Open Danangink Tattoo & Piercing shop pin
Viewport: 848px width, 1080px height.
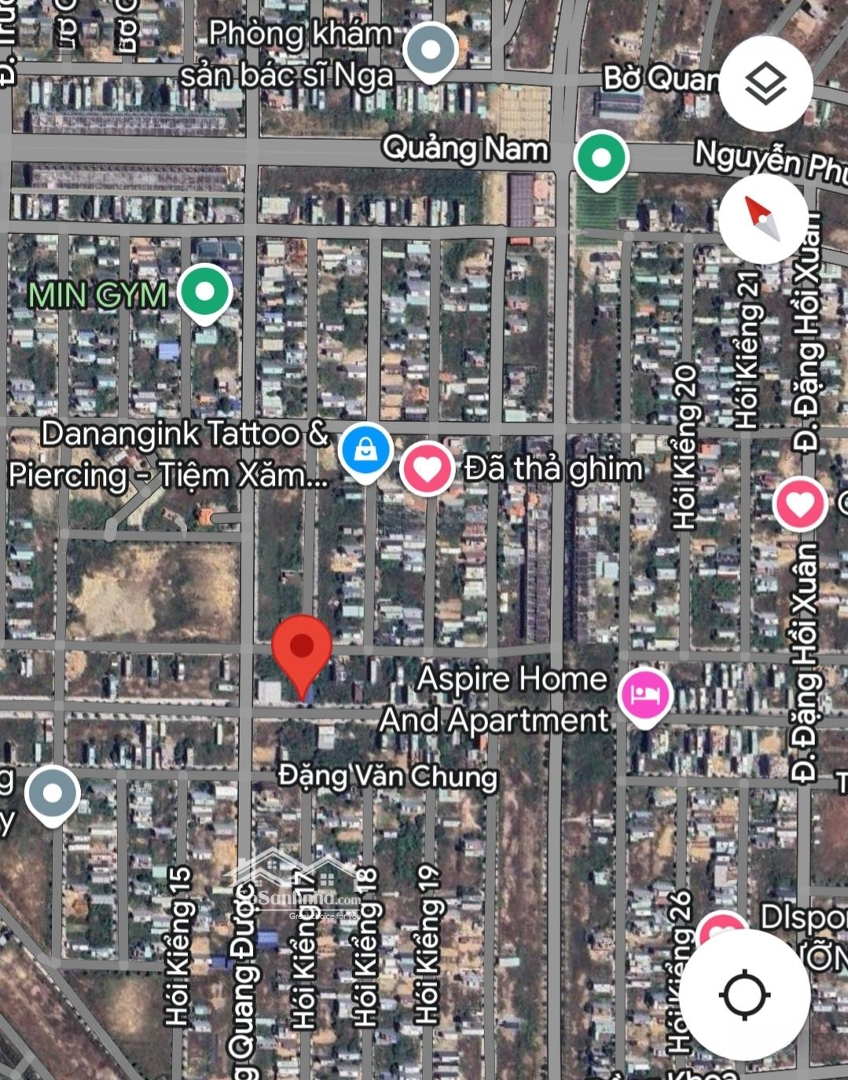point(366,452)
